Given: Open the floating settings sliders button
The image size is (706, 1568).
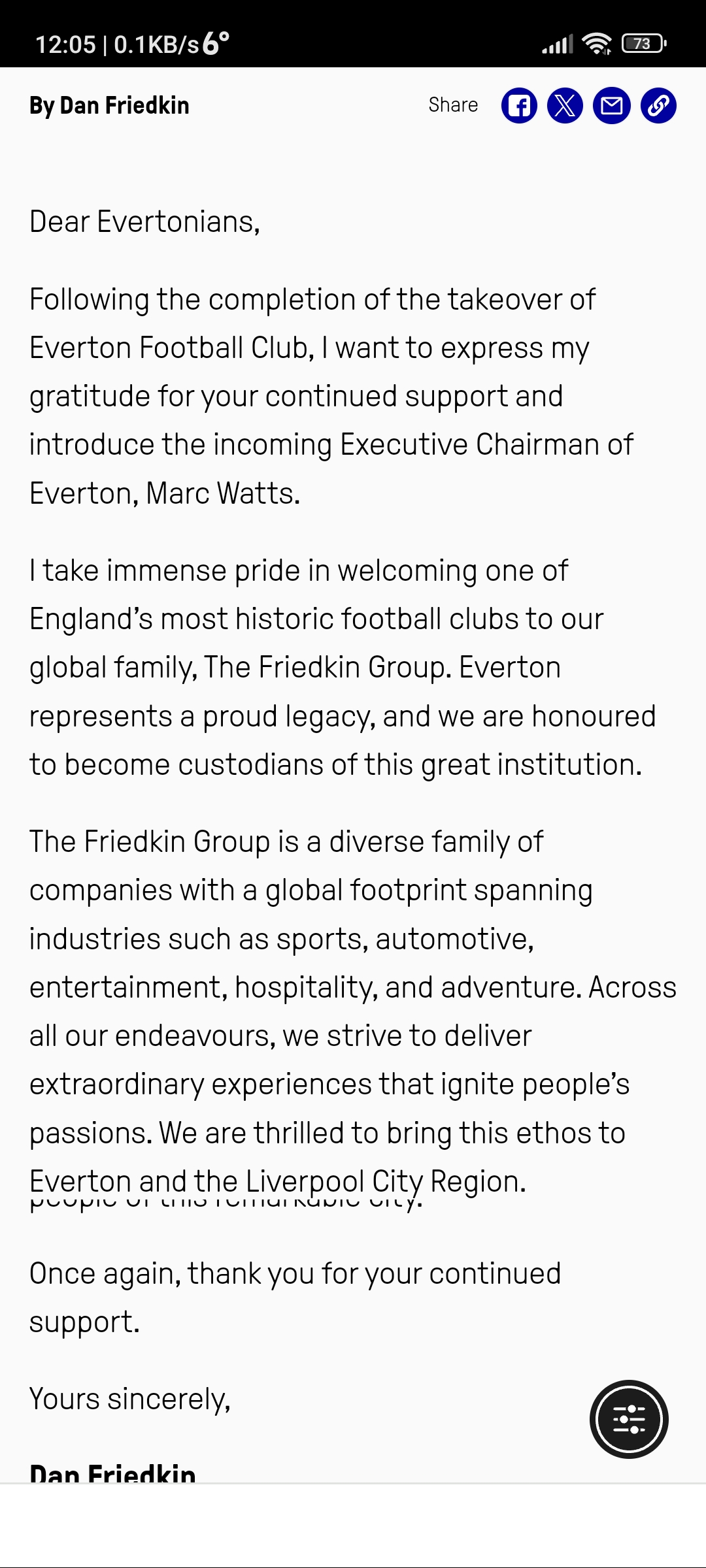Looking at the screenshot, I should click(x=629, y=1419).
